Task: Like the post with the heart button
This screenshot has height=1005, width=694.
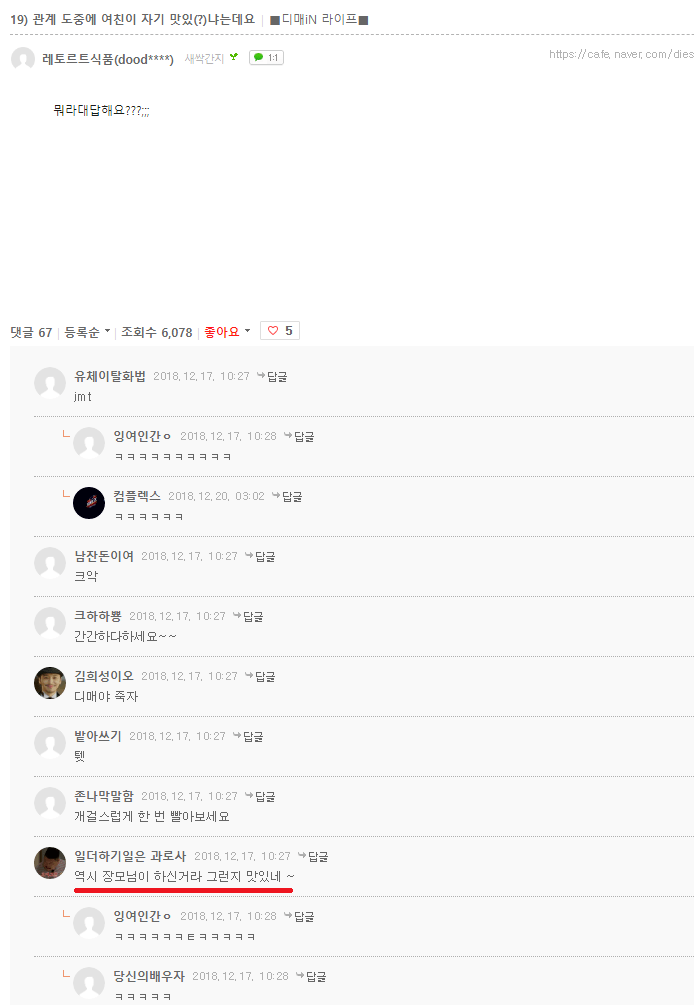Action: tap(280, 331)
